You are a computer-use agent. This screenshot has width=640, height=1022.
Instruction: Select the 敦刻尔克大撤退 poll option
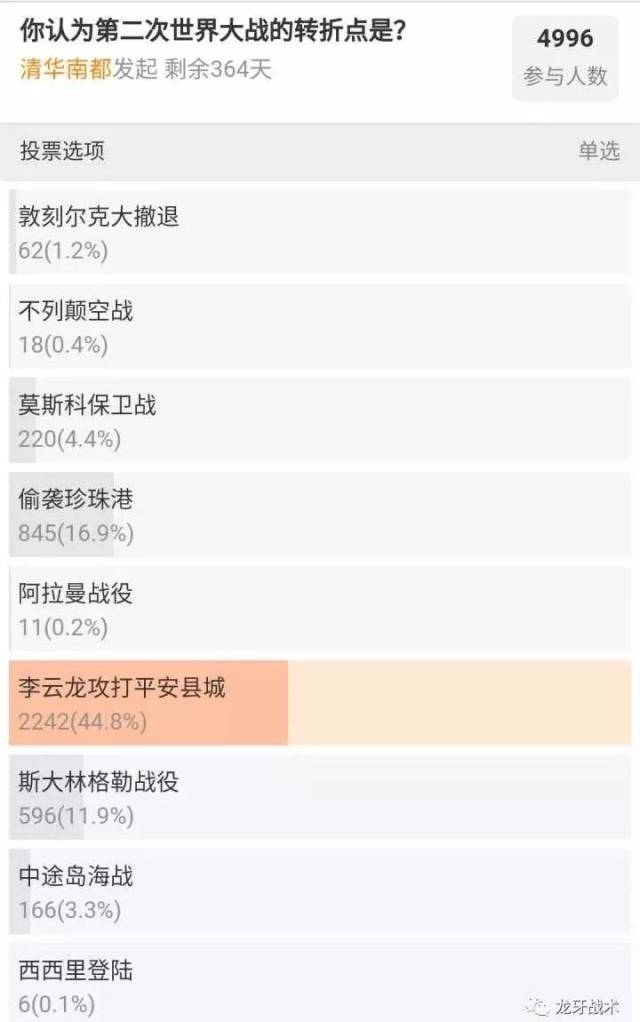(x=320, y=232)
